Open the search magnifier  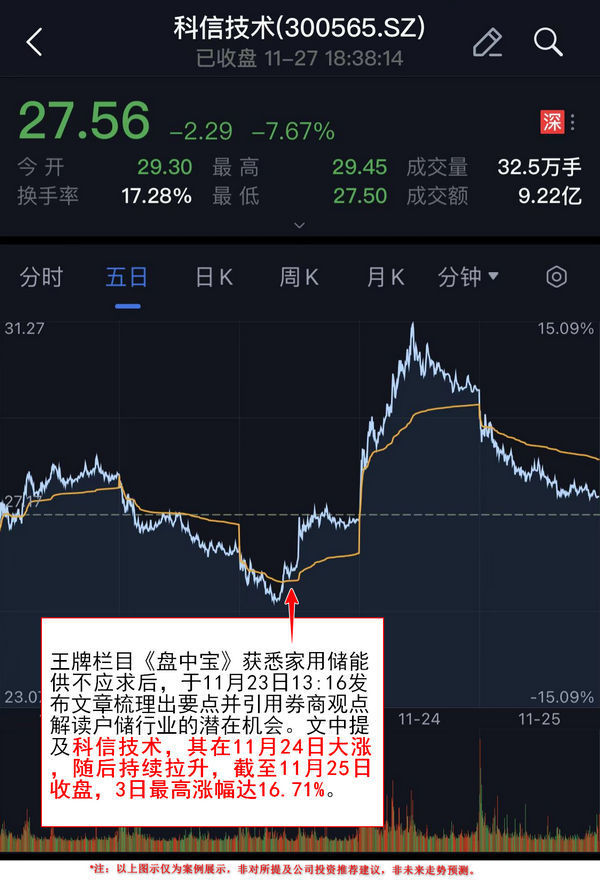point(548,42)
